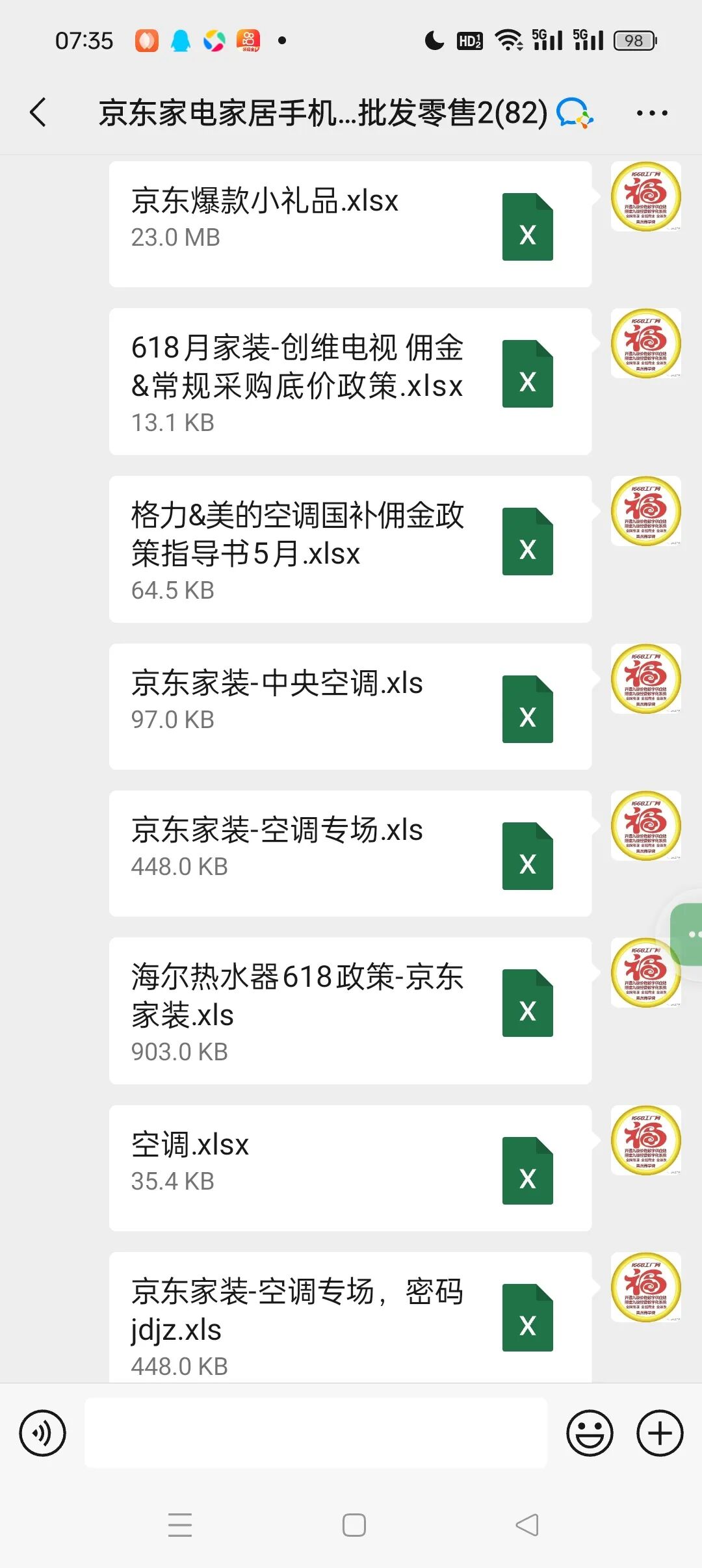The height and width of the screenshot is (1568, 702).
Task: Tap the sender avatar beside 京东爆款小礼品.xlsx
Action: [x=646, y=196]
